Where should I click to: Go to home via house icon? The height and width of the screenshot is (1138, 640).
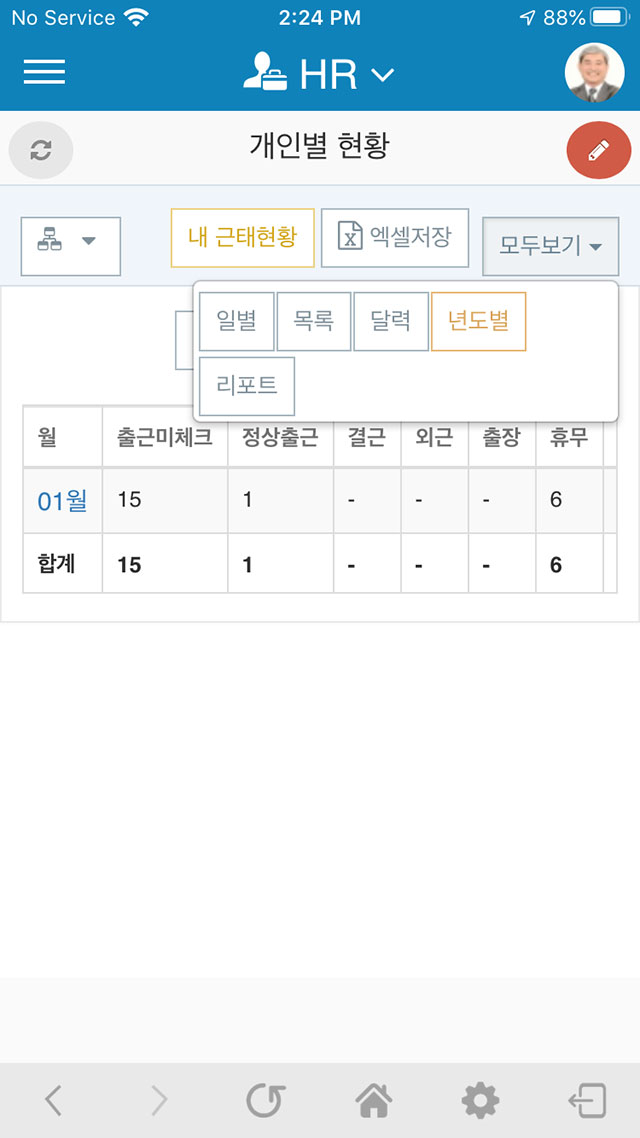pos(374,1101)
